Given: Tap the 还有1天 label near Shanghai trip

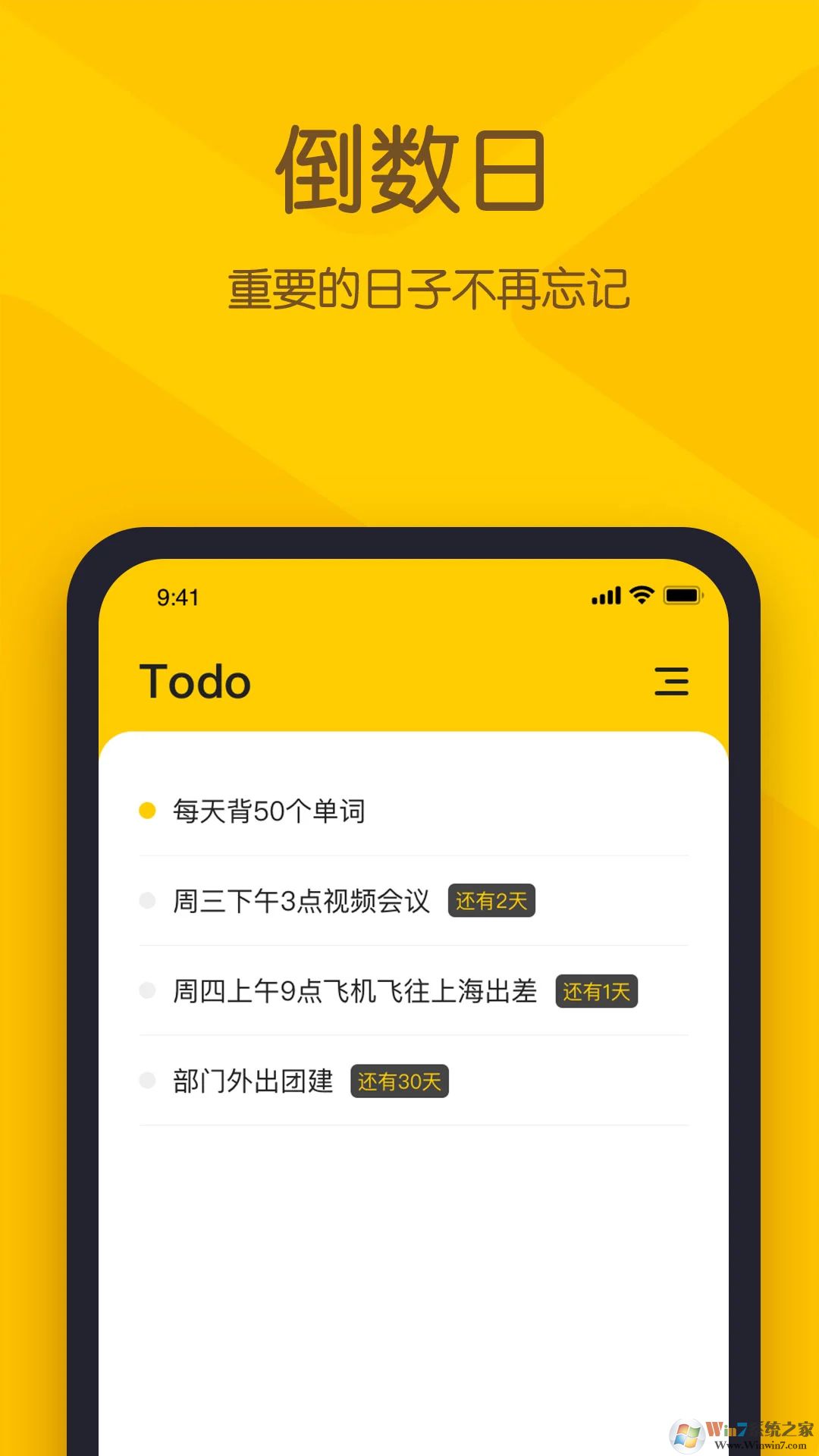Looking at the screenshot, I should click(597, 992).
